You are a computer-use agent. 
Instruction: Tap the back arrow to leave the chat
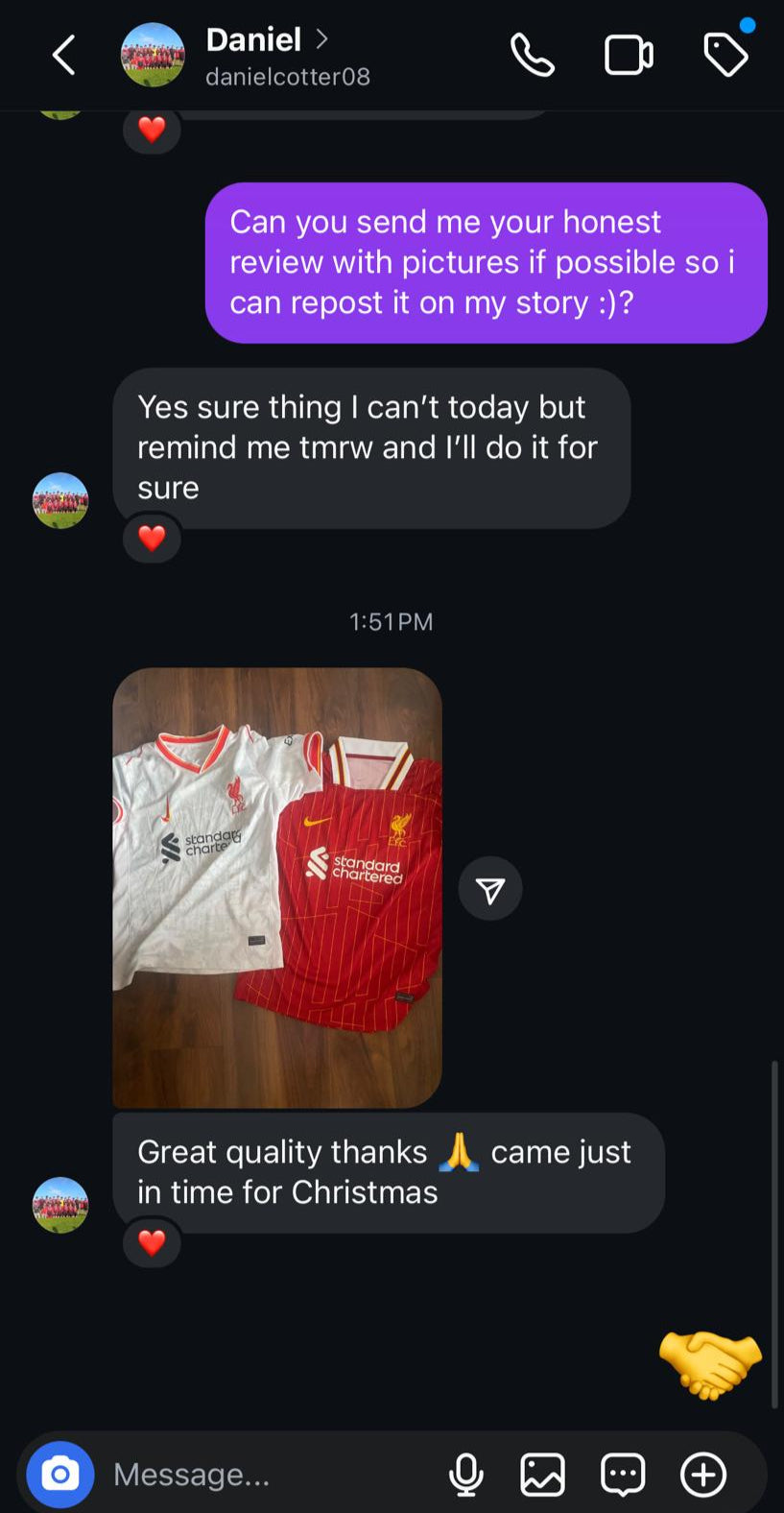tap(63, 55)
